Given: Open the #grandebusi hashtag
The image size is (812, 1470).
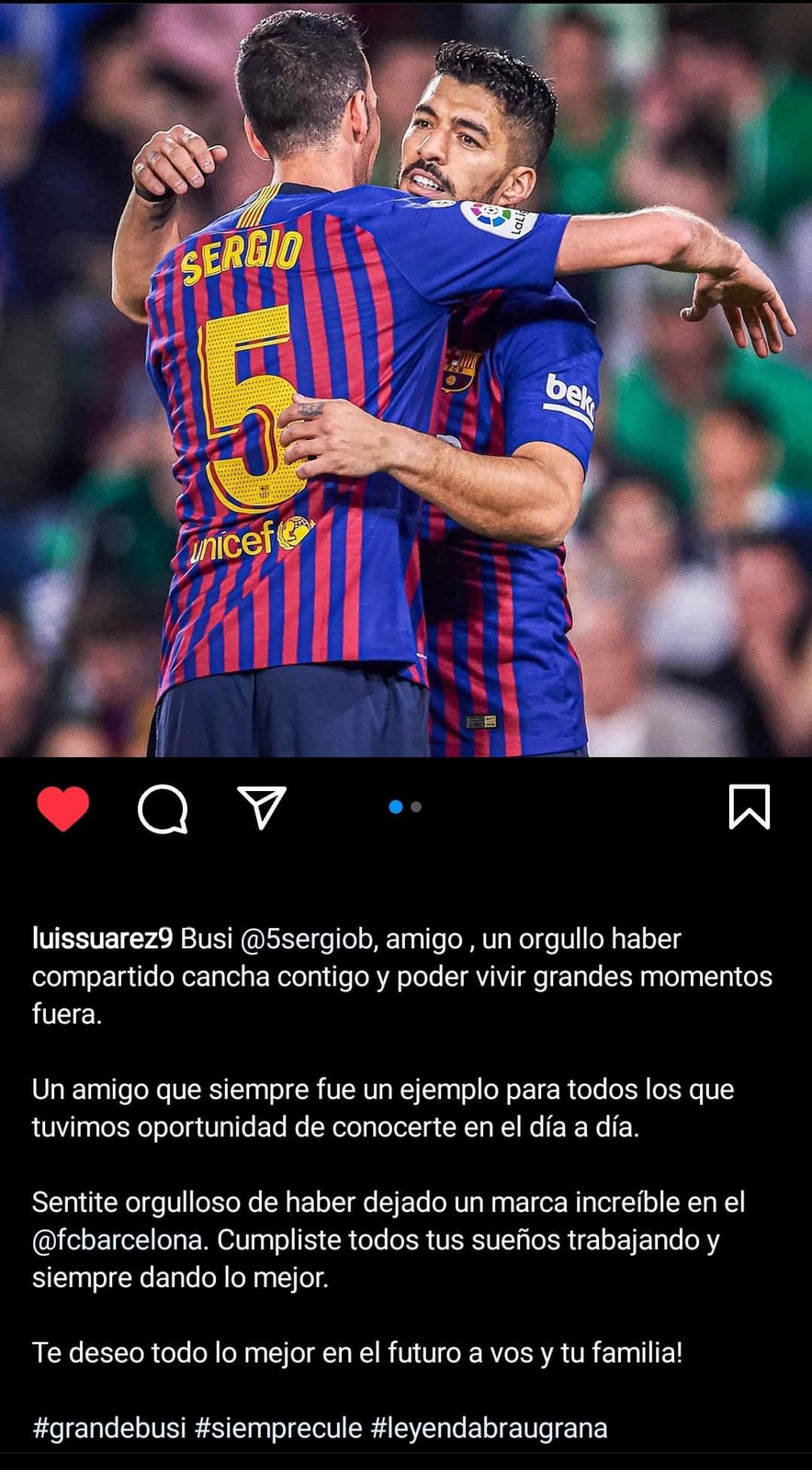Looking at the screenshot, I should (x=109, y=1429).
